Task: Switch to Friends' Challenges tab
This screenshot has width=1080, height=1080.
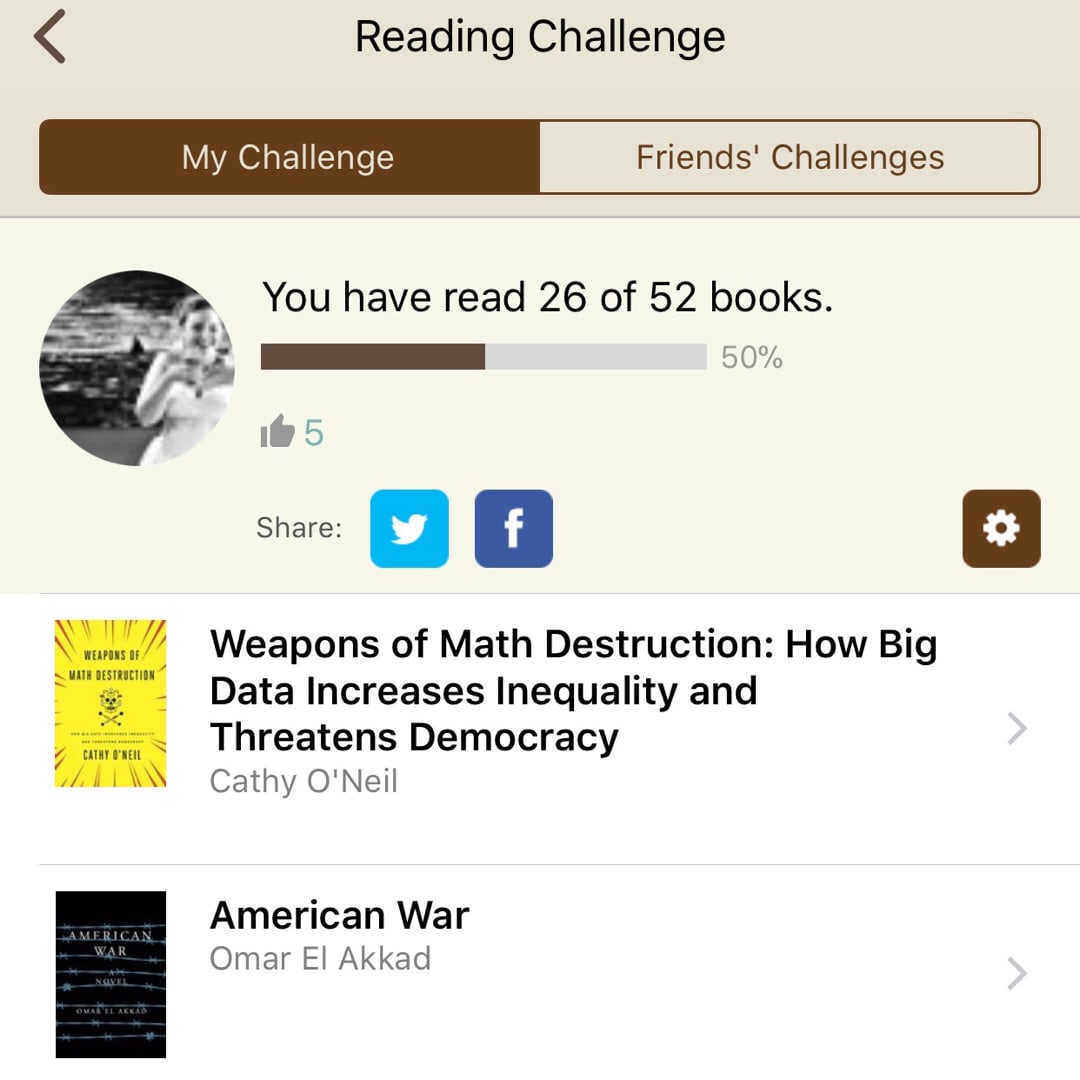Action: point(789,157)
